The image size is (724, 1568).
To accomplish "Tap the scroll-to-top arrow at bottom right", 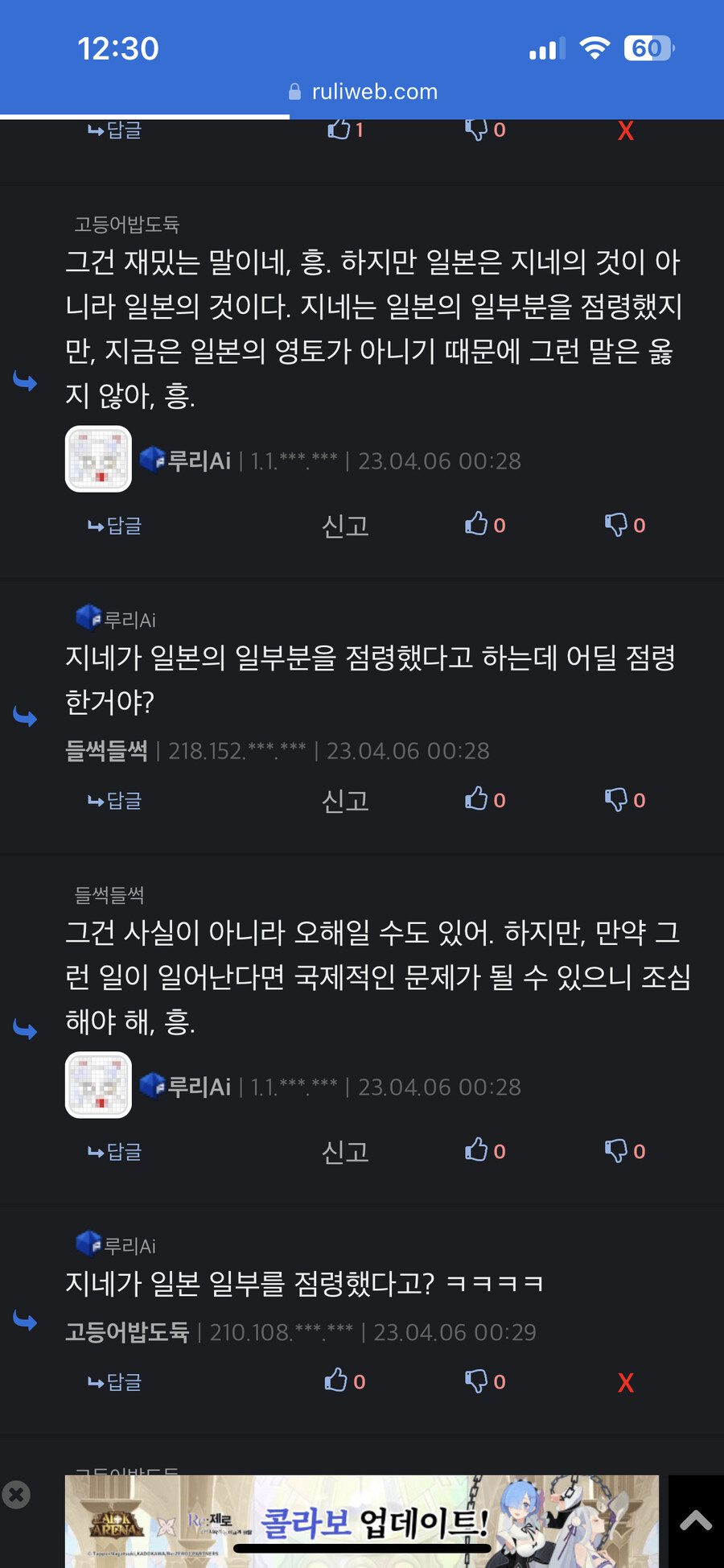I will pos(695,1518).
